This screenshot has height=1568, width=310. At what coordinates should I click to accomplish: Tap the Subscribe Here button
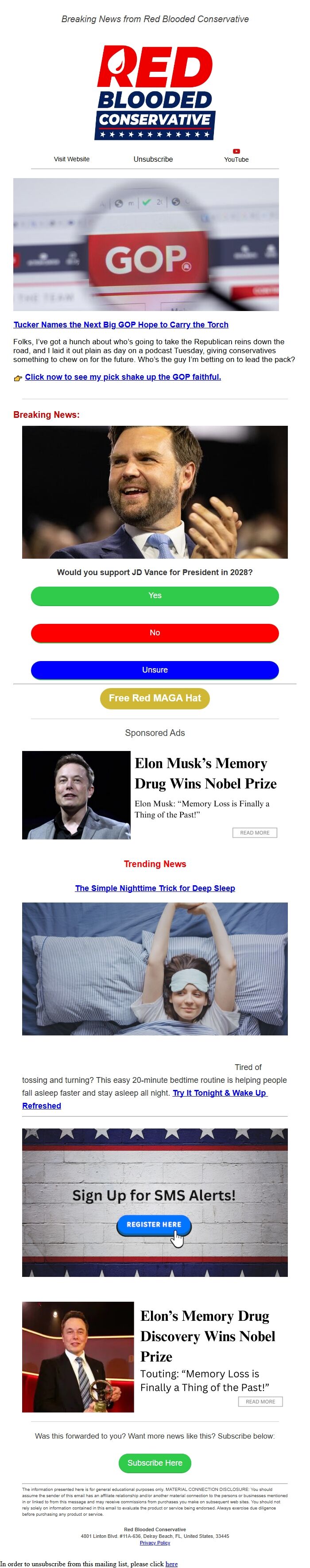[x=155, y=1463]
